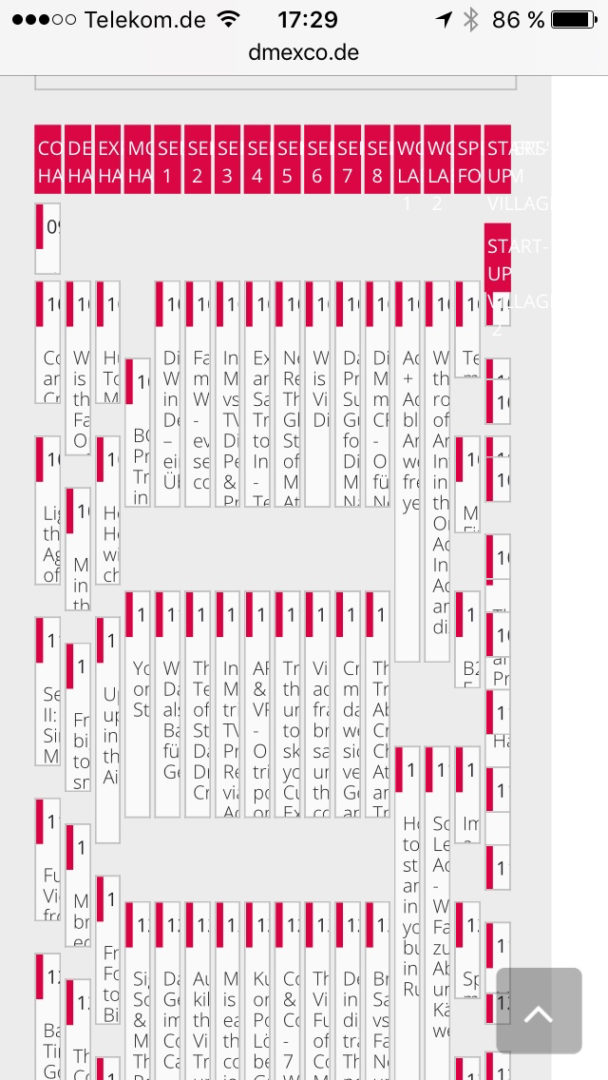Tap the dmexco.de address bar
Viewport: 608px width, 1080px height.
tap(304, 52)
